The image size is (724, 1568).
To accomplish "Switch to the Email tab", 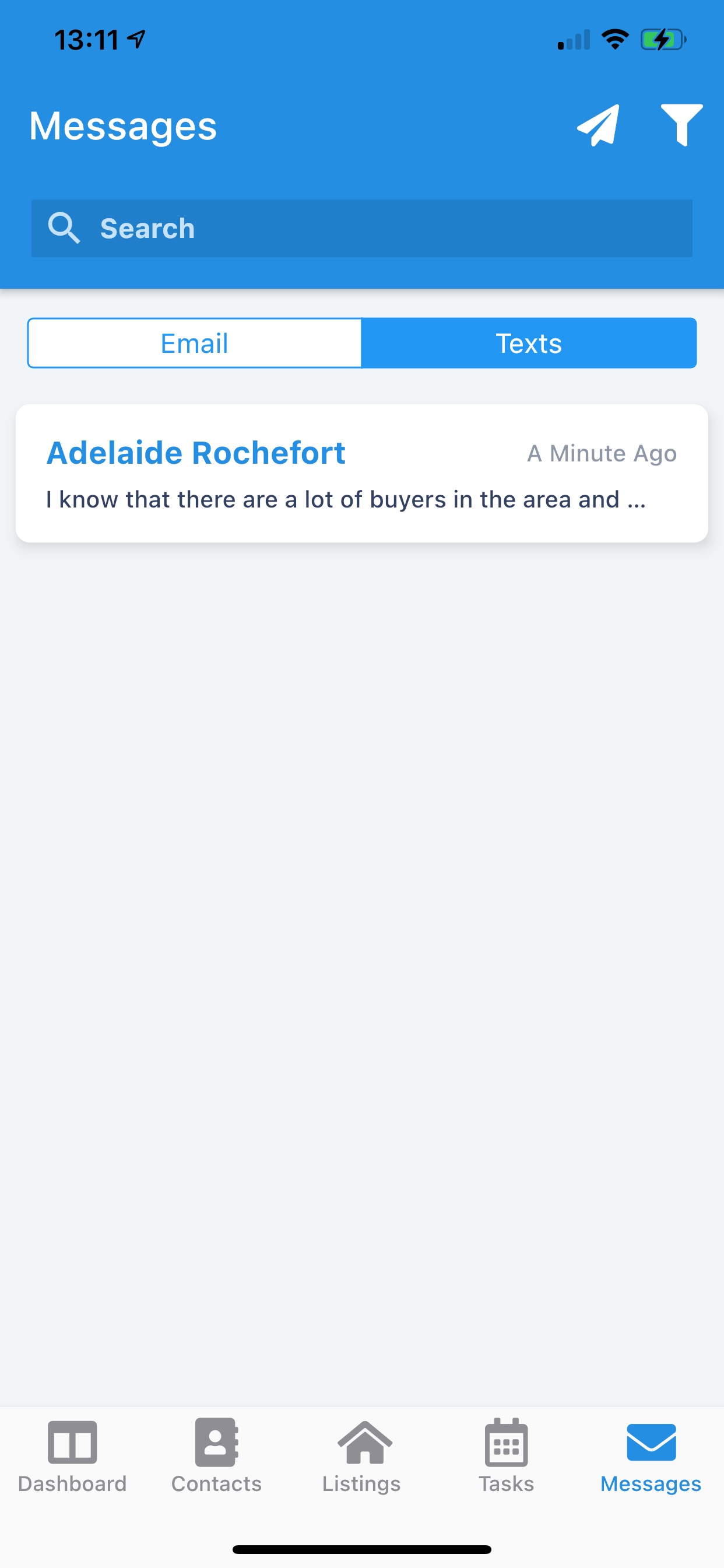I will tap(195, 344).
